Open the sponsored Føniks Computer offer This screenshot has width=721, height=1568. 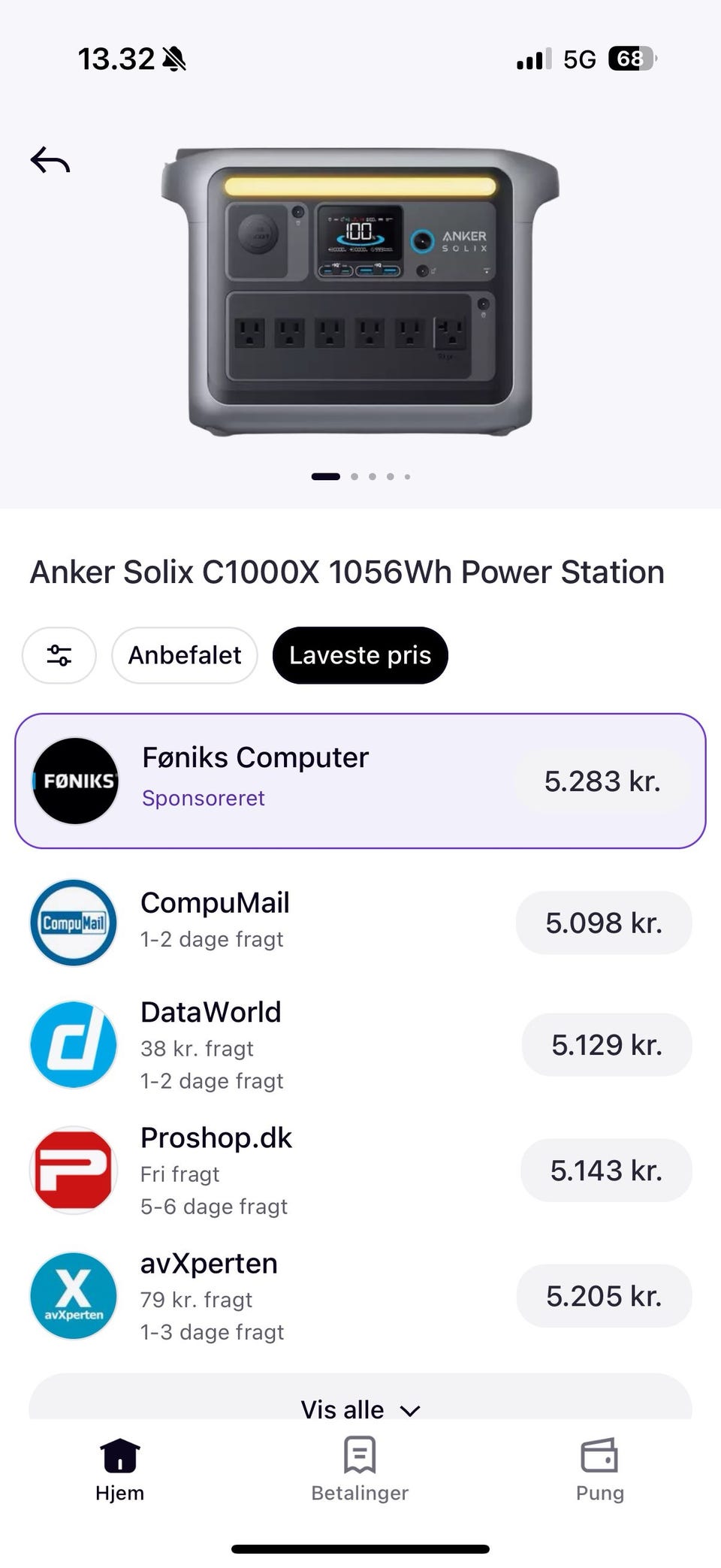(360, 781)
